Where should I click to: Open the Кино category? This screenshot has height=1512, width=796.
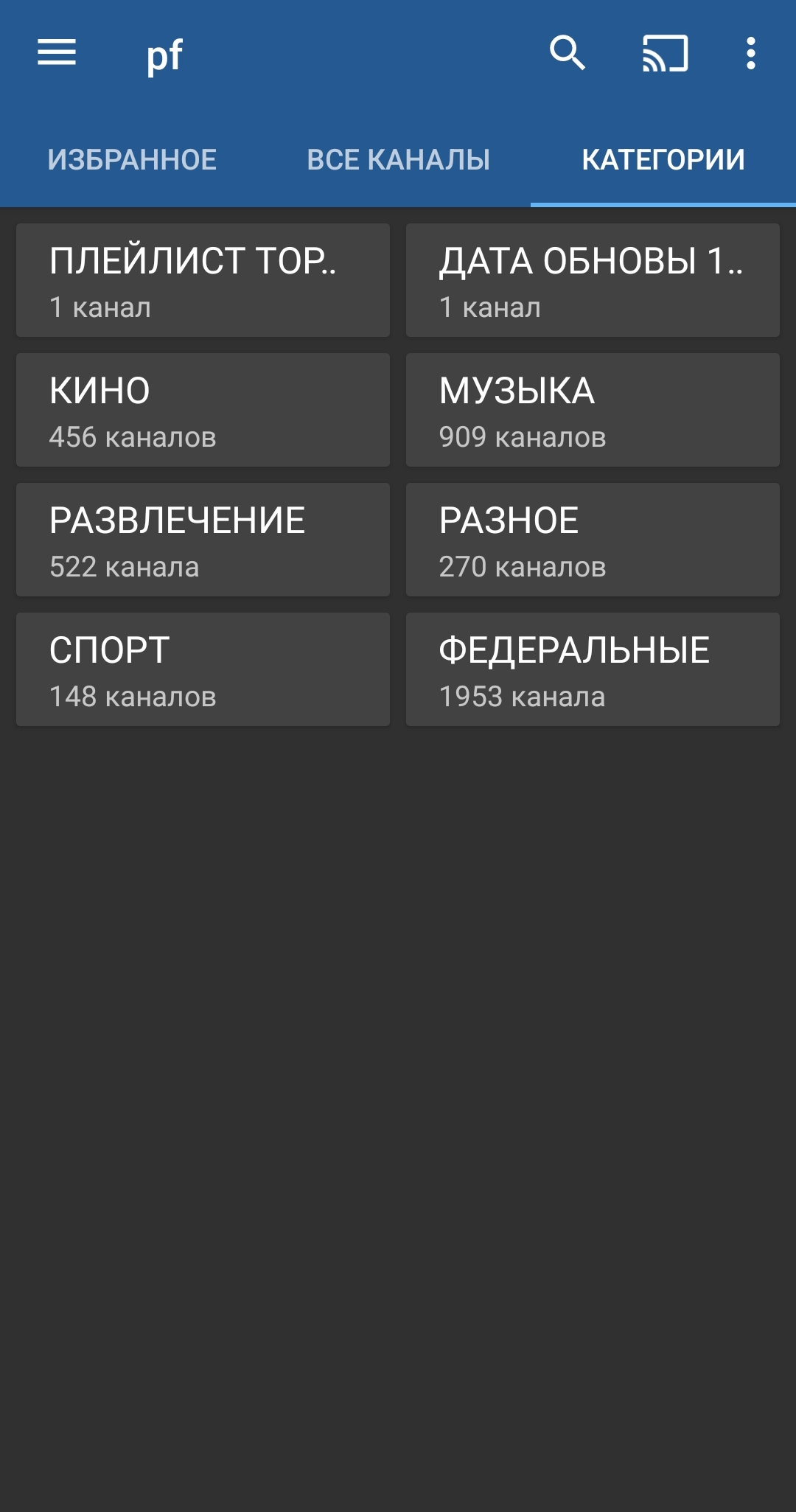click(x=203, y=410)
